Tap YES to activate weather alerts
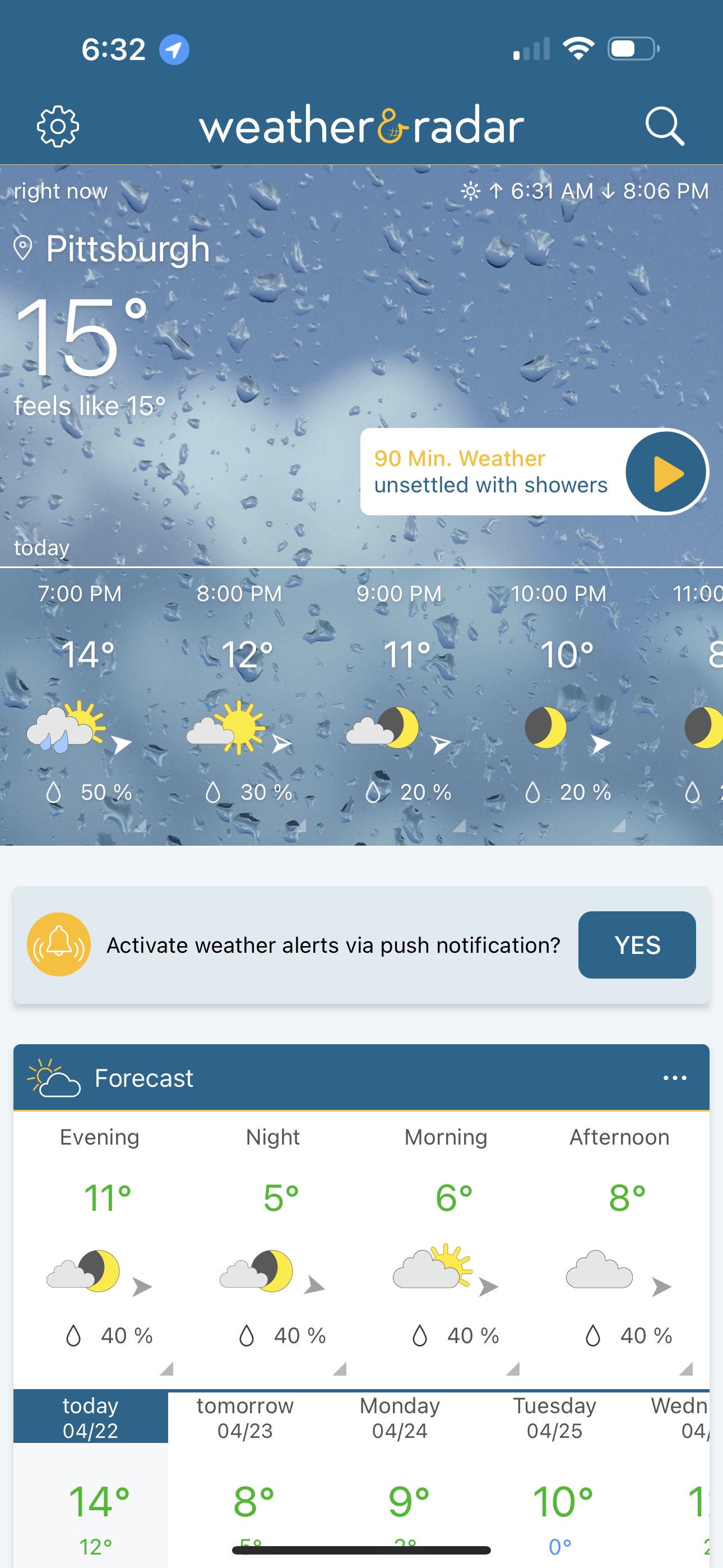The height and width of the screenshot is (1568, 723). pos(637,945)
